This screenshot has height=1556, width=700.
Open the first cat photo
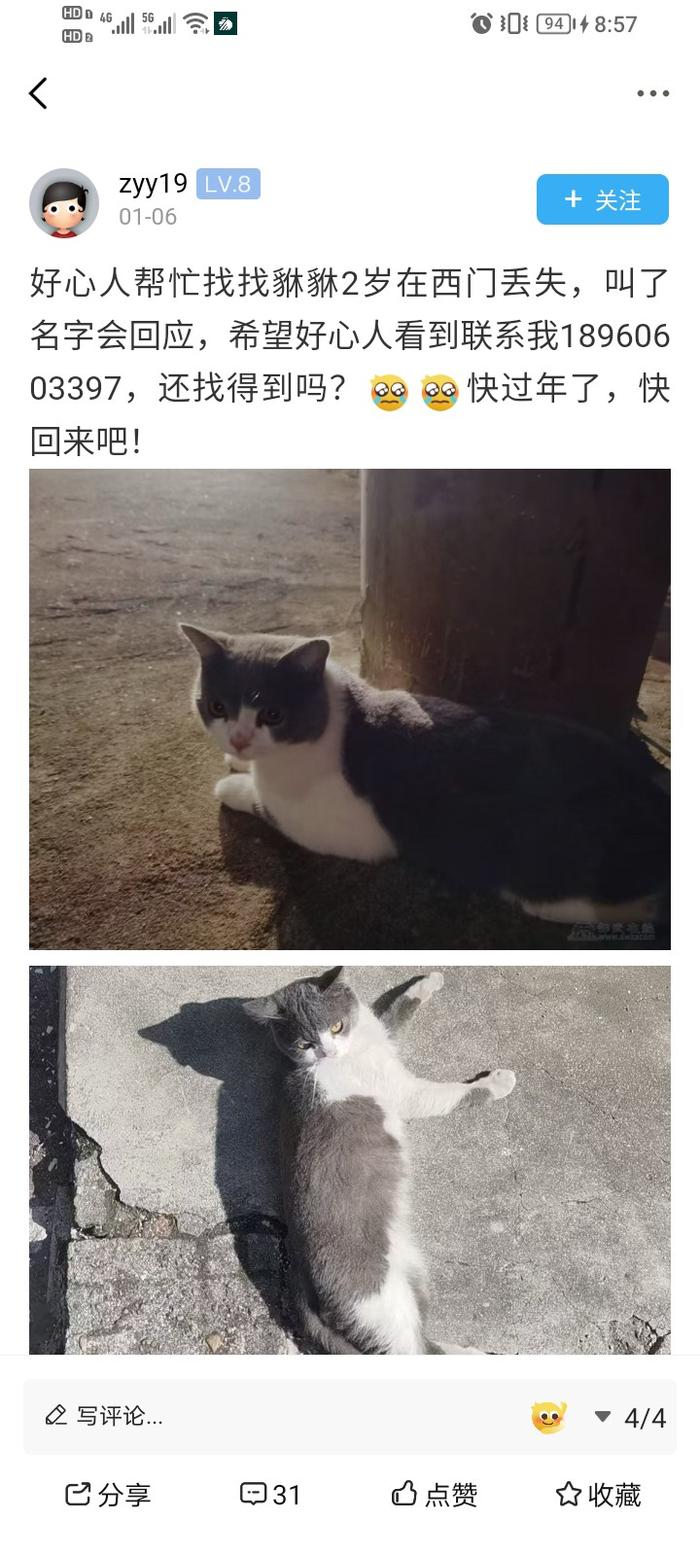pyautogui.click(x=349, y=708)
